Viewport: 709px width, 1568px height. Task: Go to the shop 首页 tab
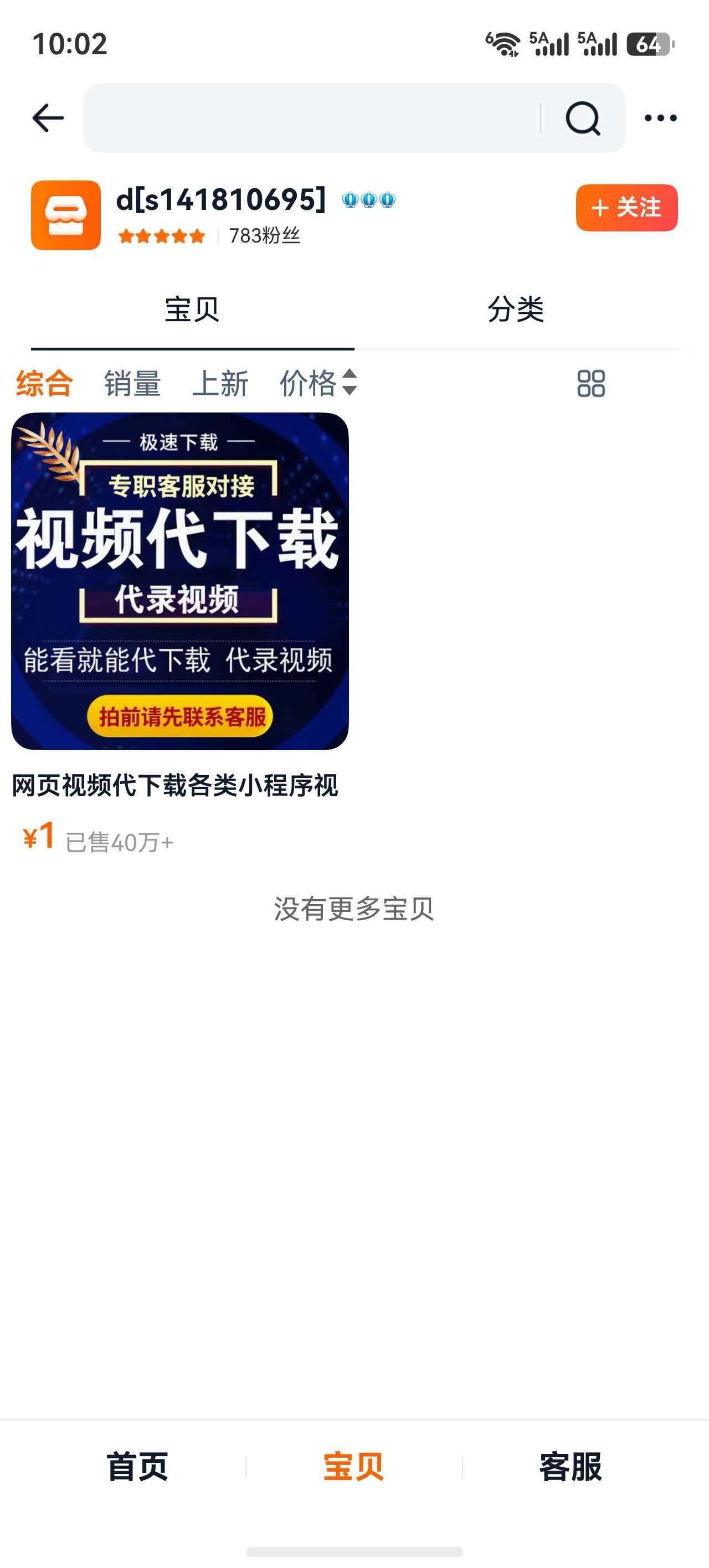point(137,1466)
